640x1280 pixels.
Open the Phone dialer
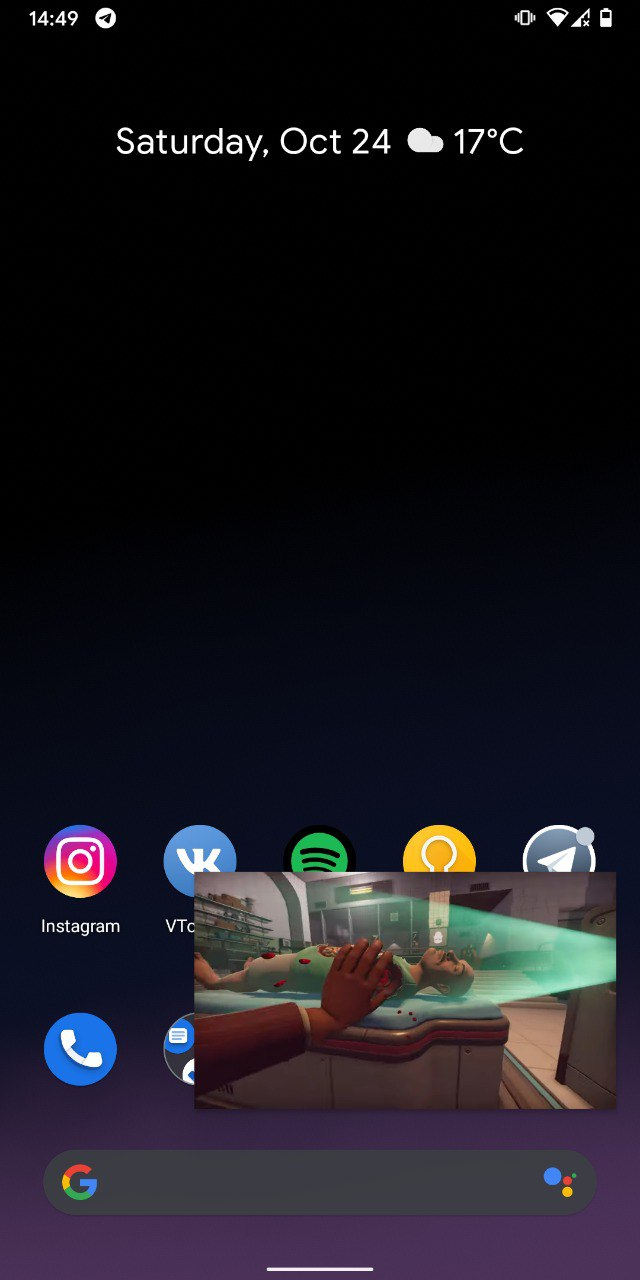tap(80, 1049)
